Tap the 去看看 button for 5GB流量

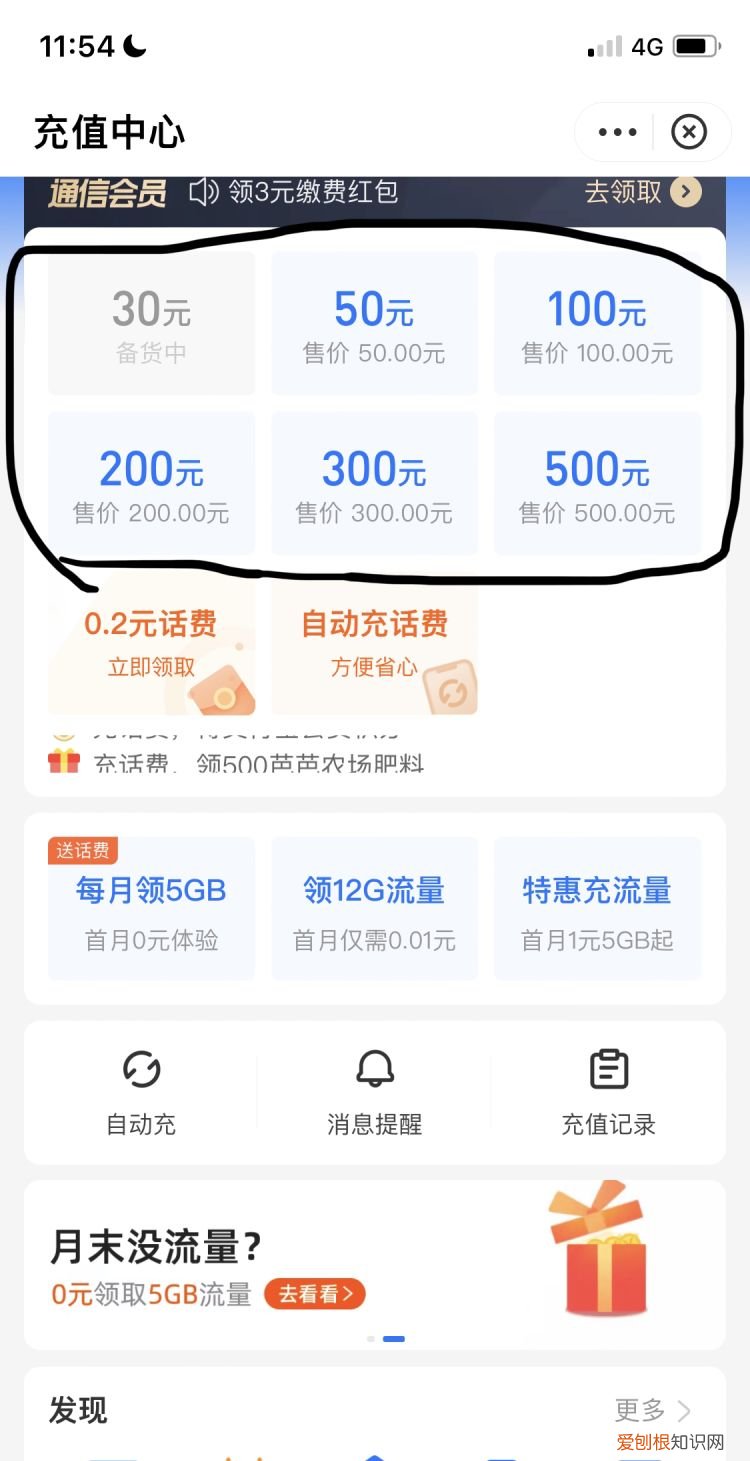313,1294
